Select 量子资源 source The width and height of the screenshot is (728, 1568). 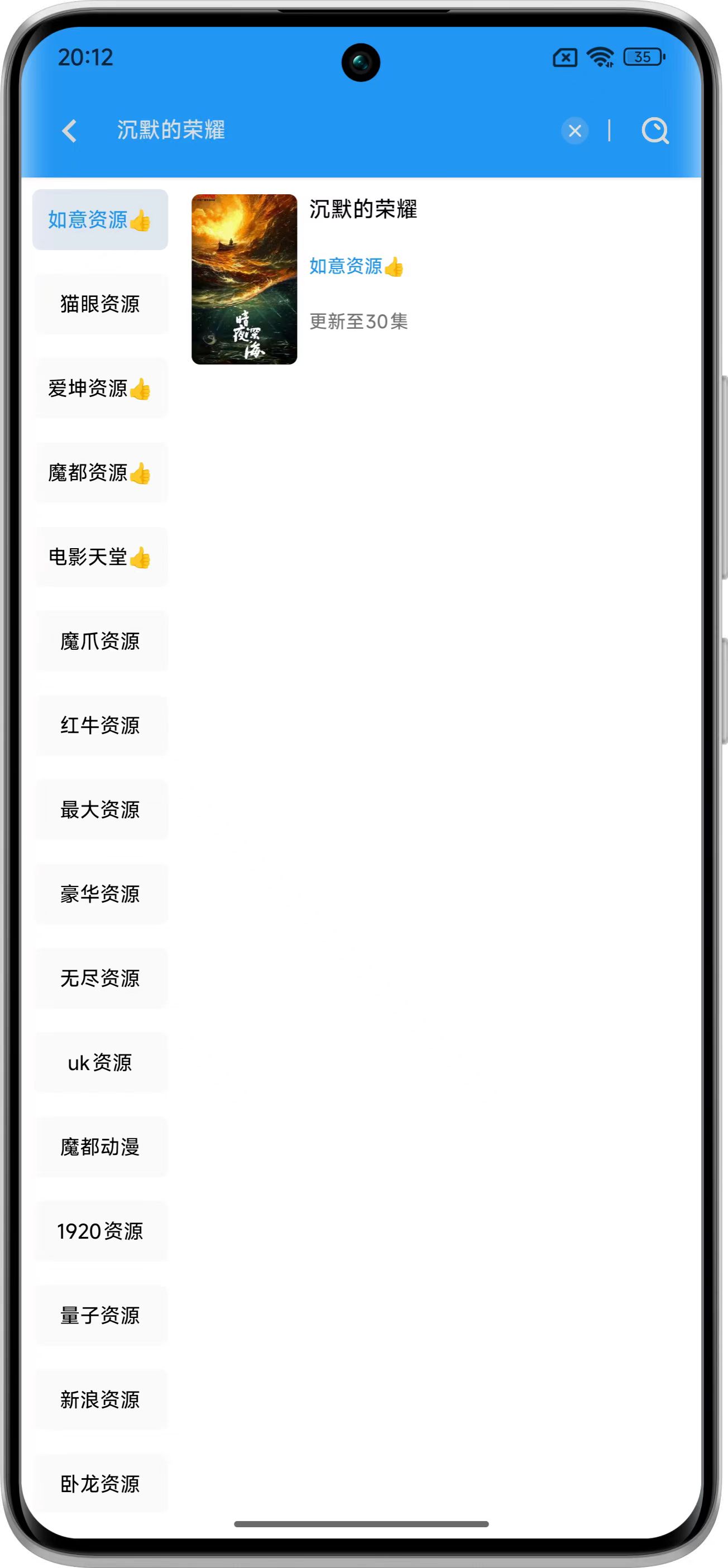[100, 1315]
